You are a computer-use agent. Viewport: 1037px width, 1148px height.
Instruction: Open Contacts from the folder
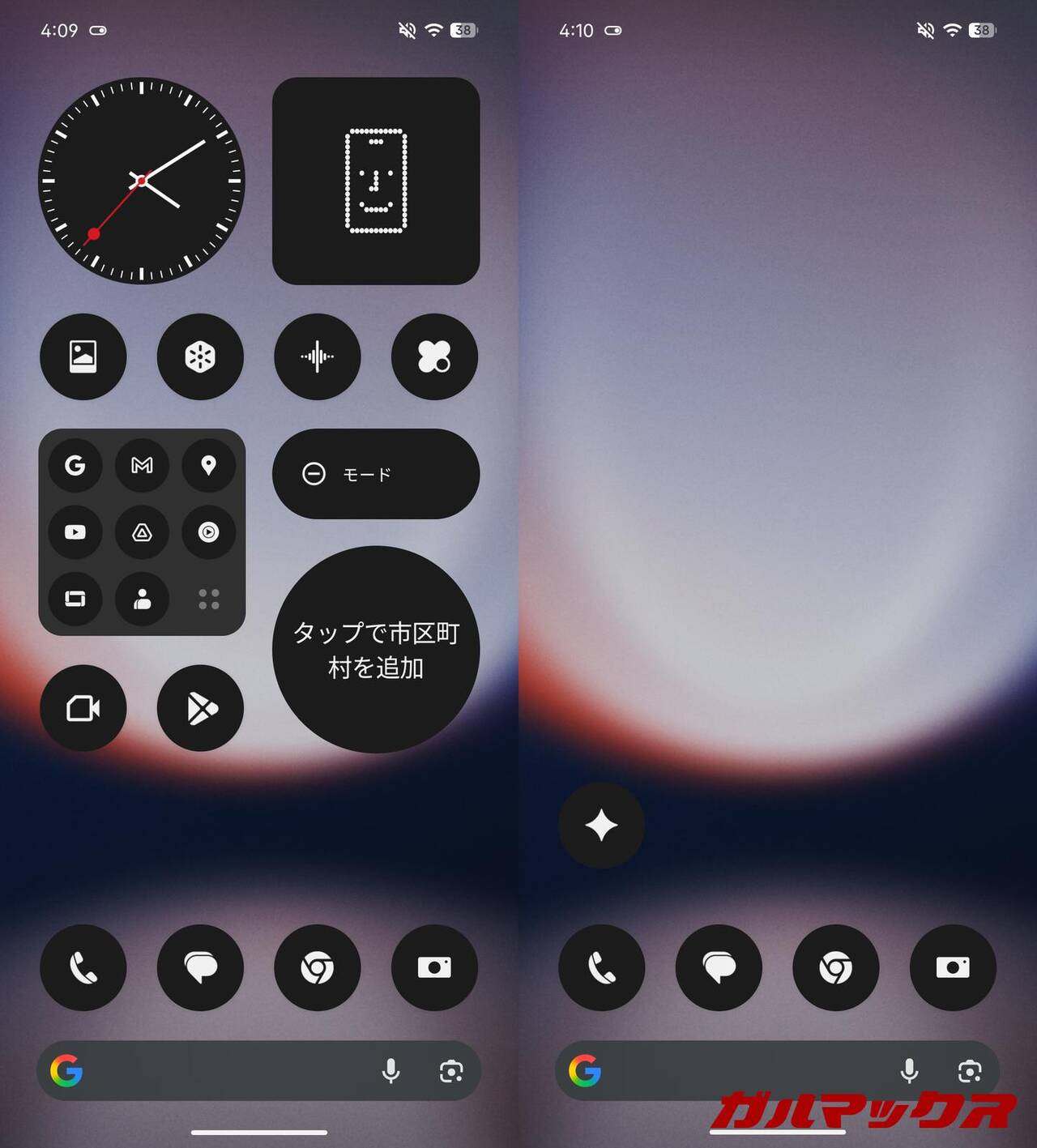click(x=142, y=599)
